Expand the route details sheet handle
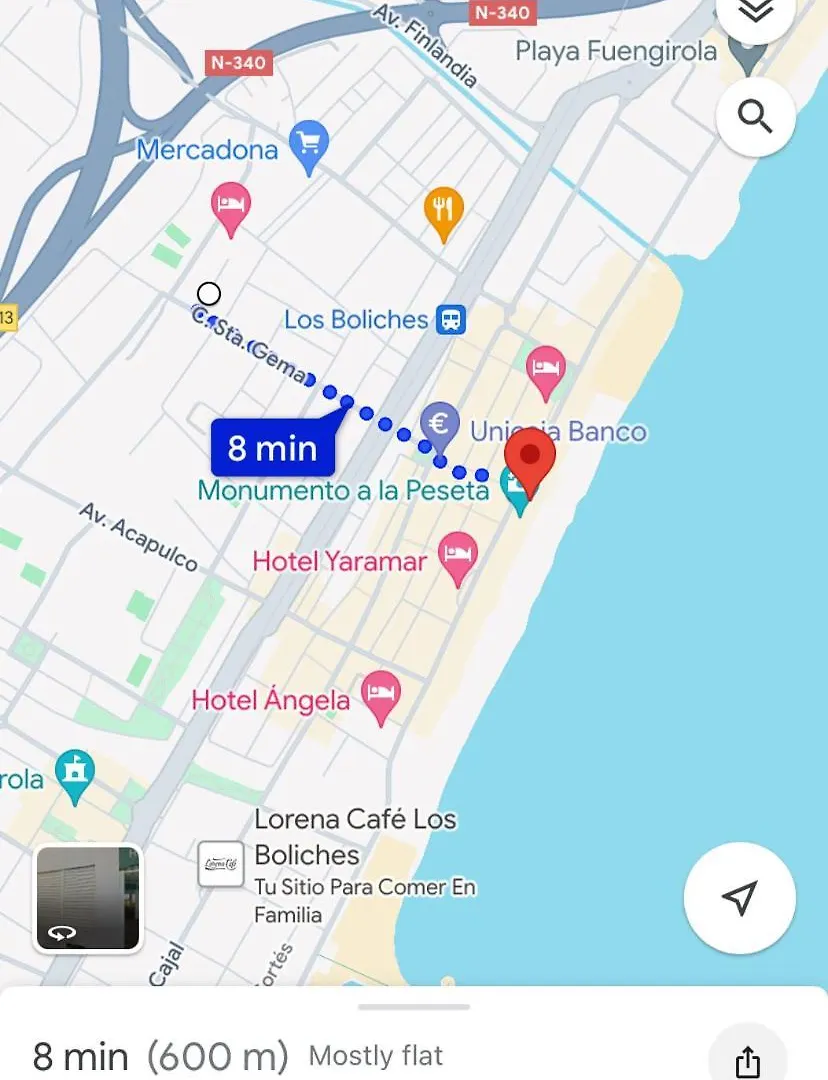Image resolution: width=828 pixels, height=1080 pixels. click(x=414, y=1006)
